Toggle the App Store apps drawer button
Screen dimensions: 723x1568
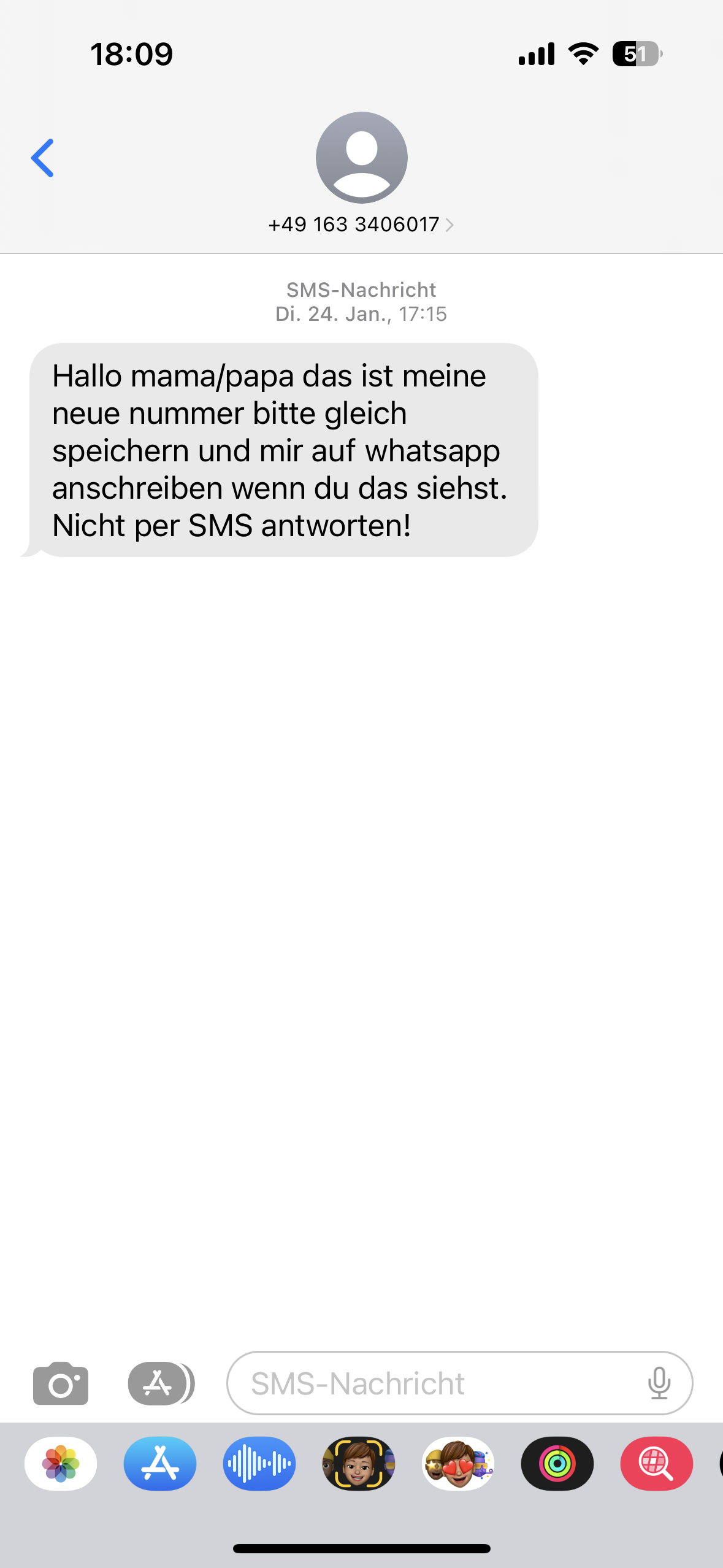pyautogui.click(x=161, y=1383)
